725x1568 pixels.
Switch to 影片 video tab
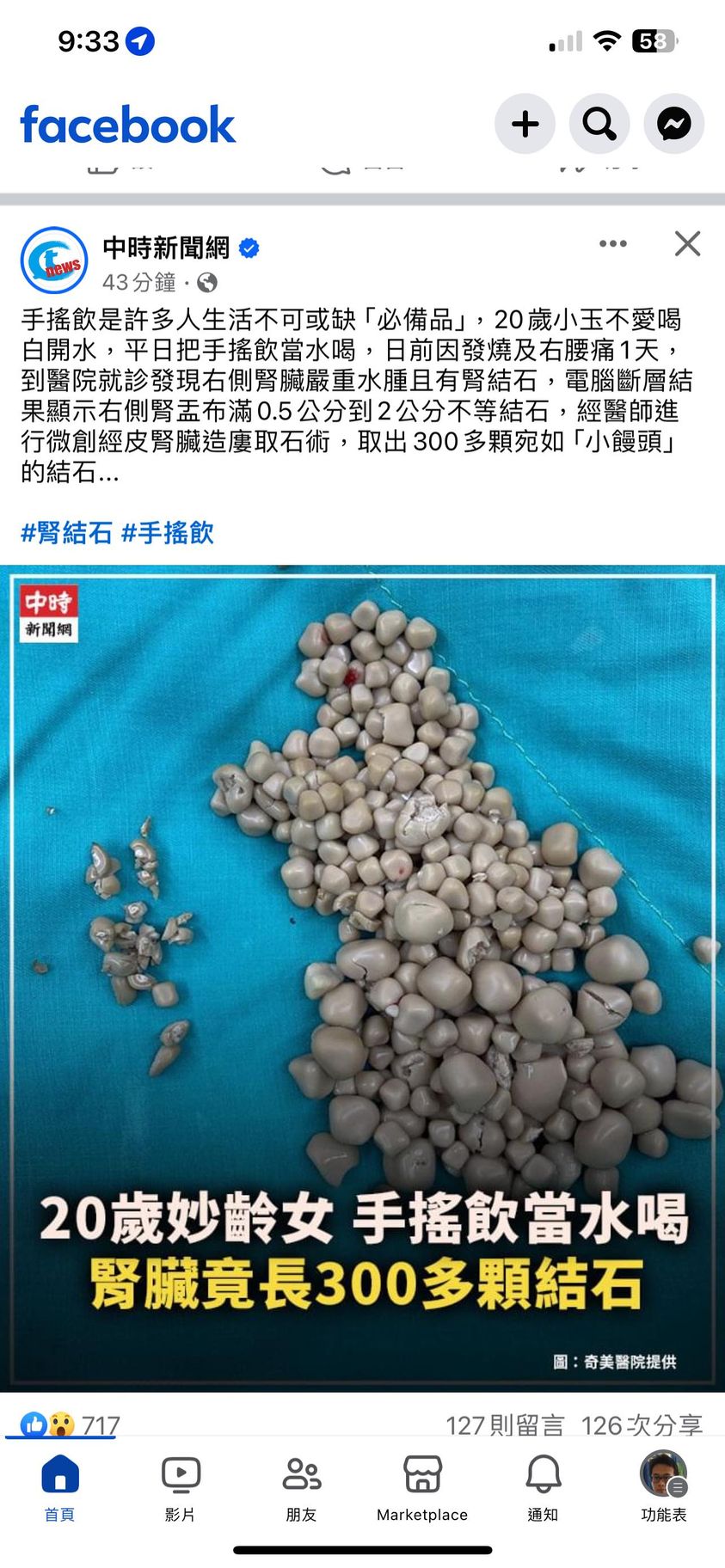tap(181, 1488)
